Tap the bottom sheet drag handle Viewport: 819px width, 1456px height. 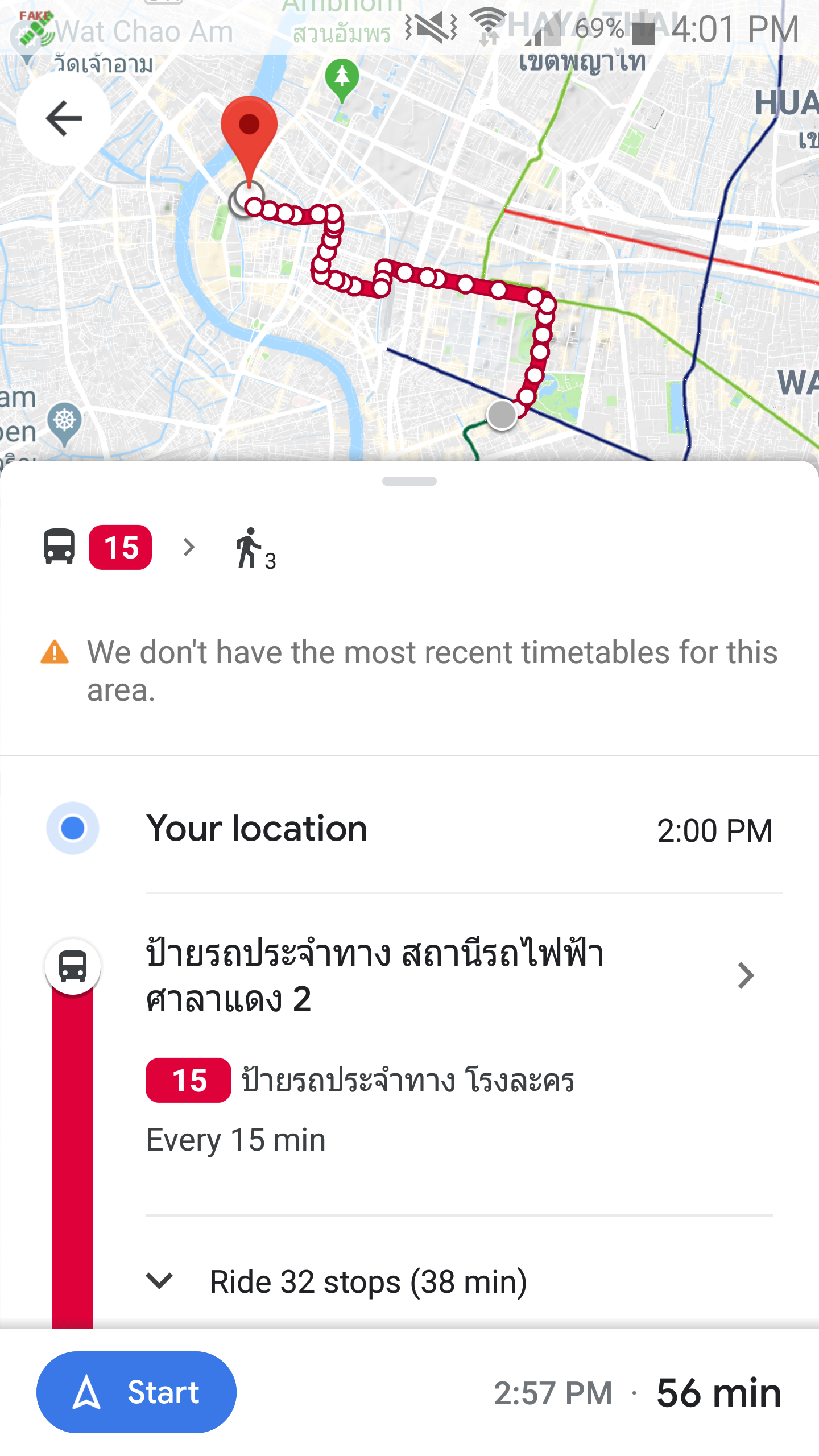409,481
